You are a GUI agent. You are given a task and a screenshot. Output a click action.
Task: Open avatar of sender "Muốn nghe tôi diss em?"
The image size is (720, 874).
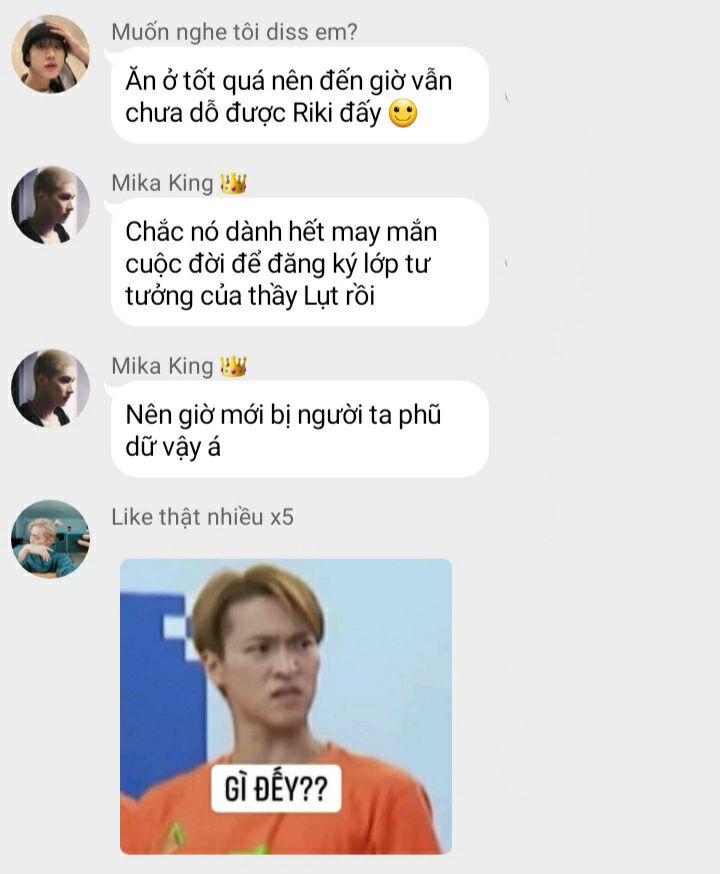50,55
